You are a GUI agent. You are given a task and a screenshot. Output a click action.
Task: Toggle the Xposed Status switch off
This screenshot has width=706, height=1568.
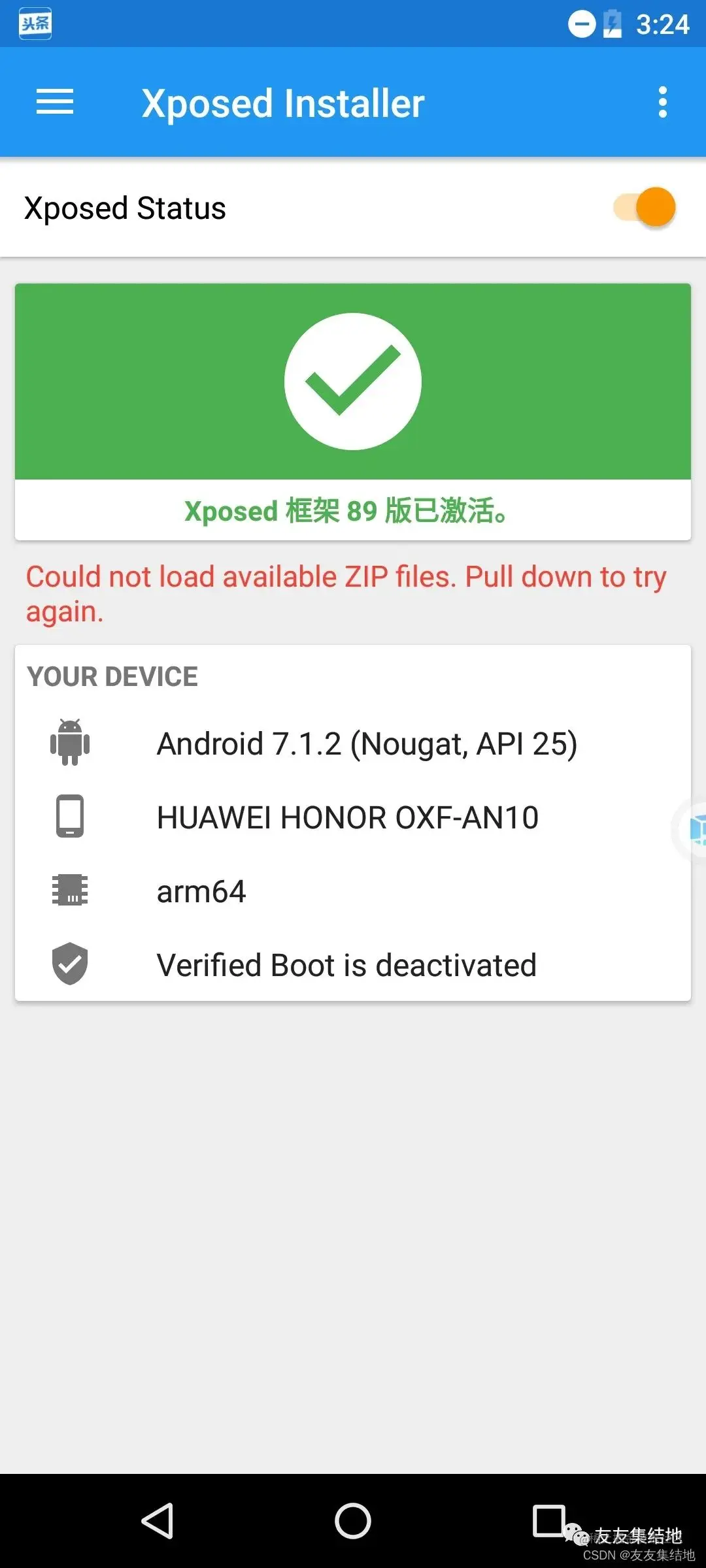[x=646, y=208]
